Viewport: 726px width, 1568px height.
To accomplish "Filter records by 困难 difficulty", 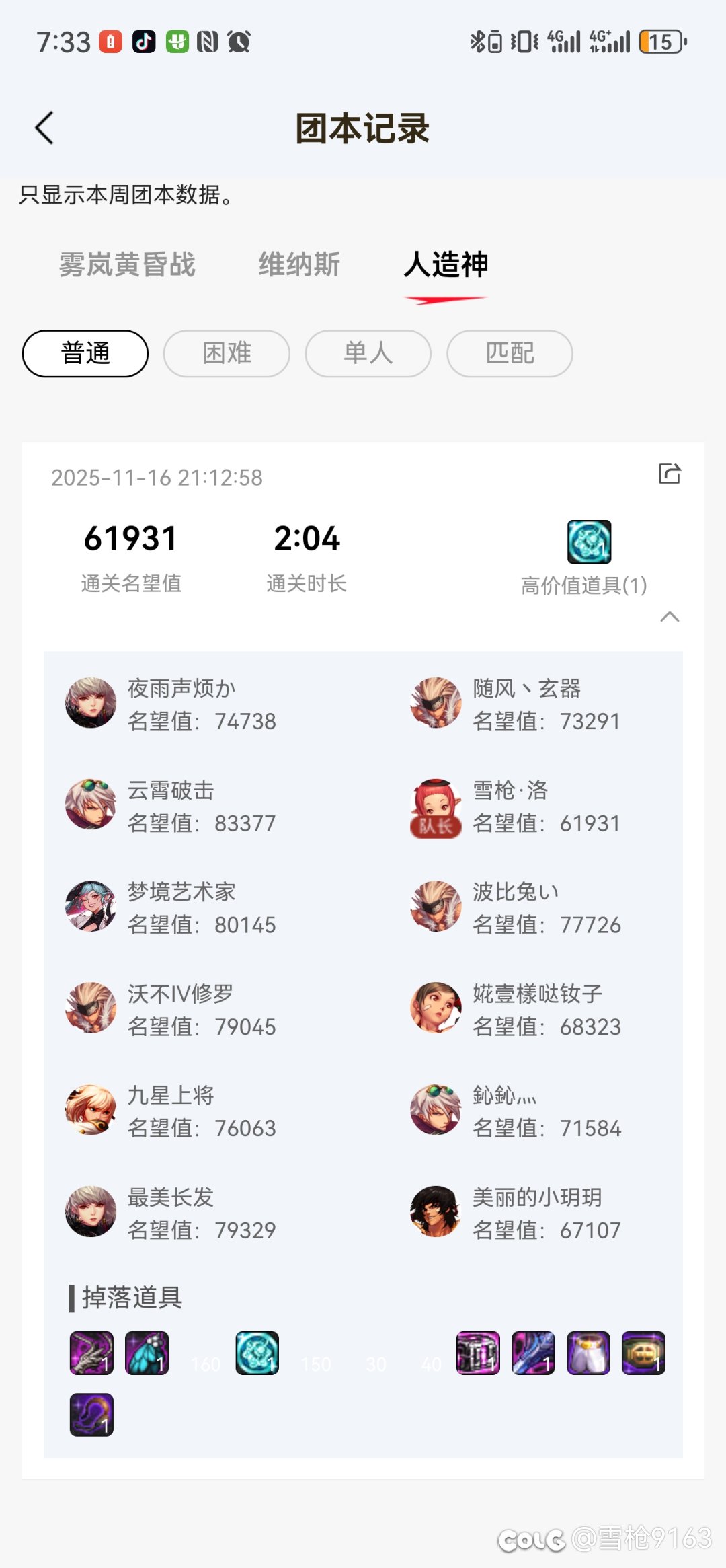I will click(227, 353).
